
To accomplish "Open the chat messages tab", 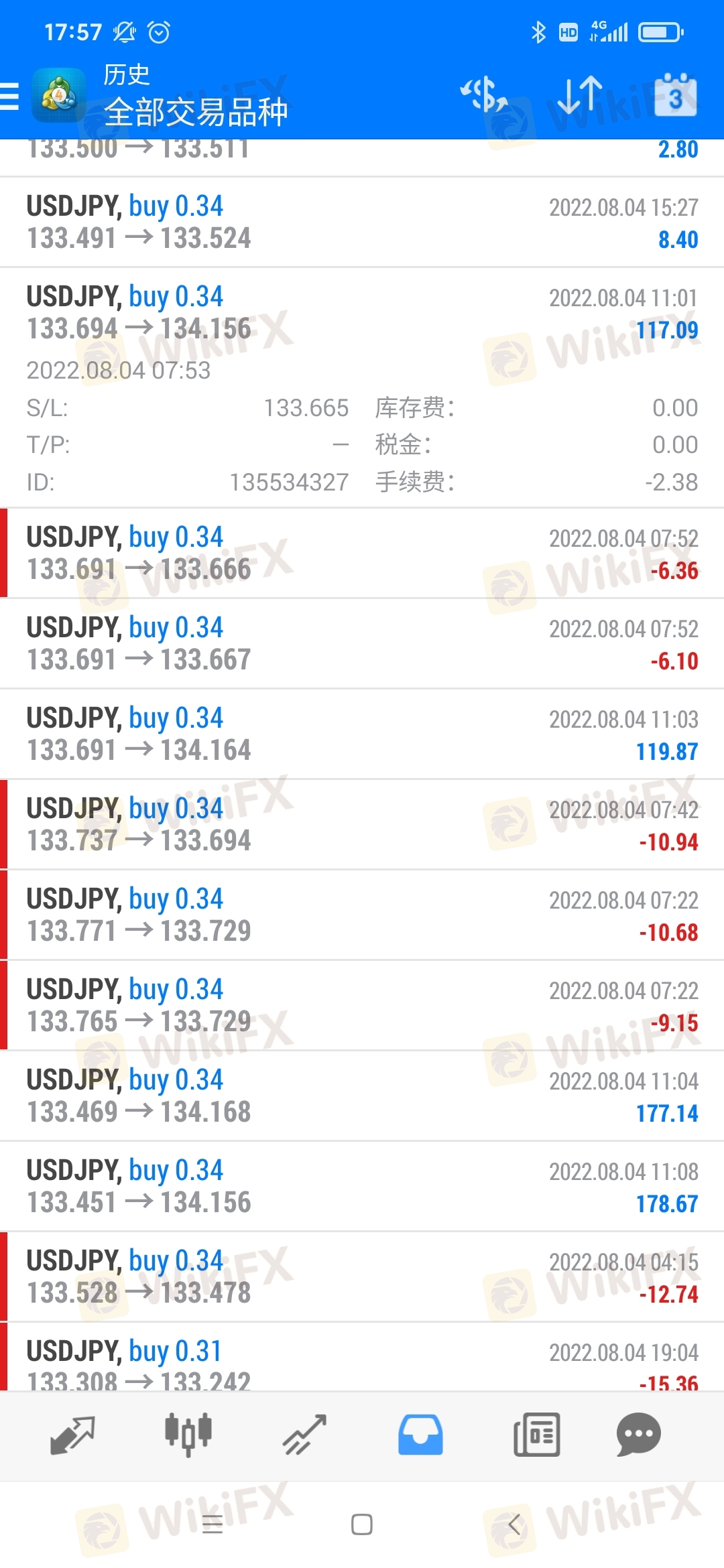I will pos(638,1435).
